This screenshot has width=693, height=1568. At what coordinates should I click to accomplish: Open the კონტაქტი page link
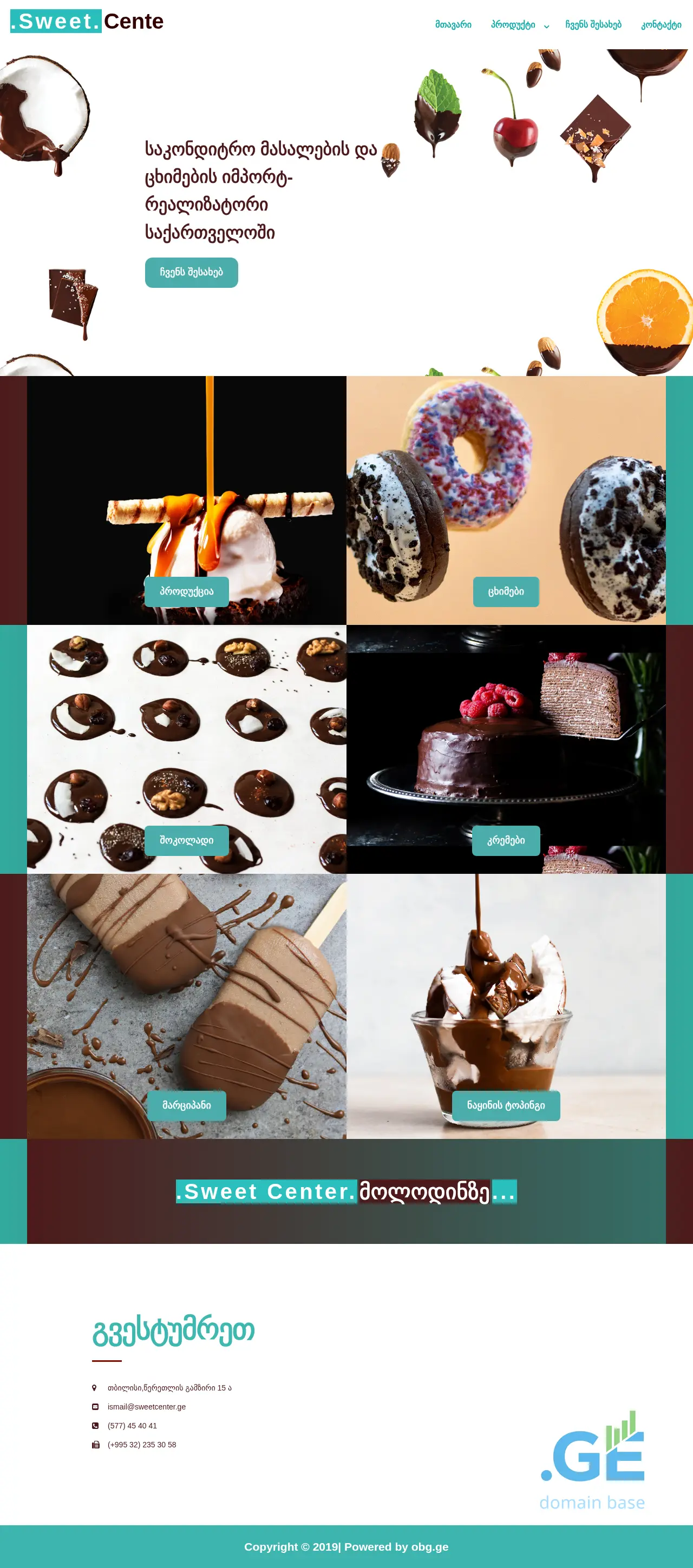661,25
